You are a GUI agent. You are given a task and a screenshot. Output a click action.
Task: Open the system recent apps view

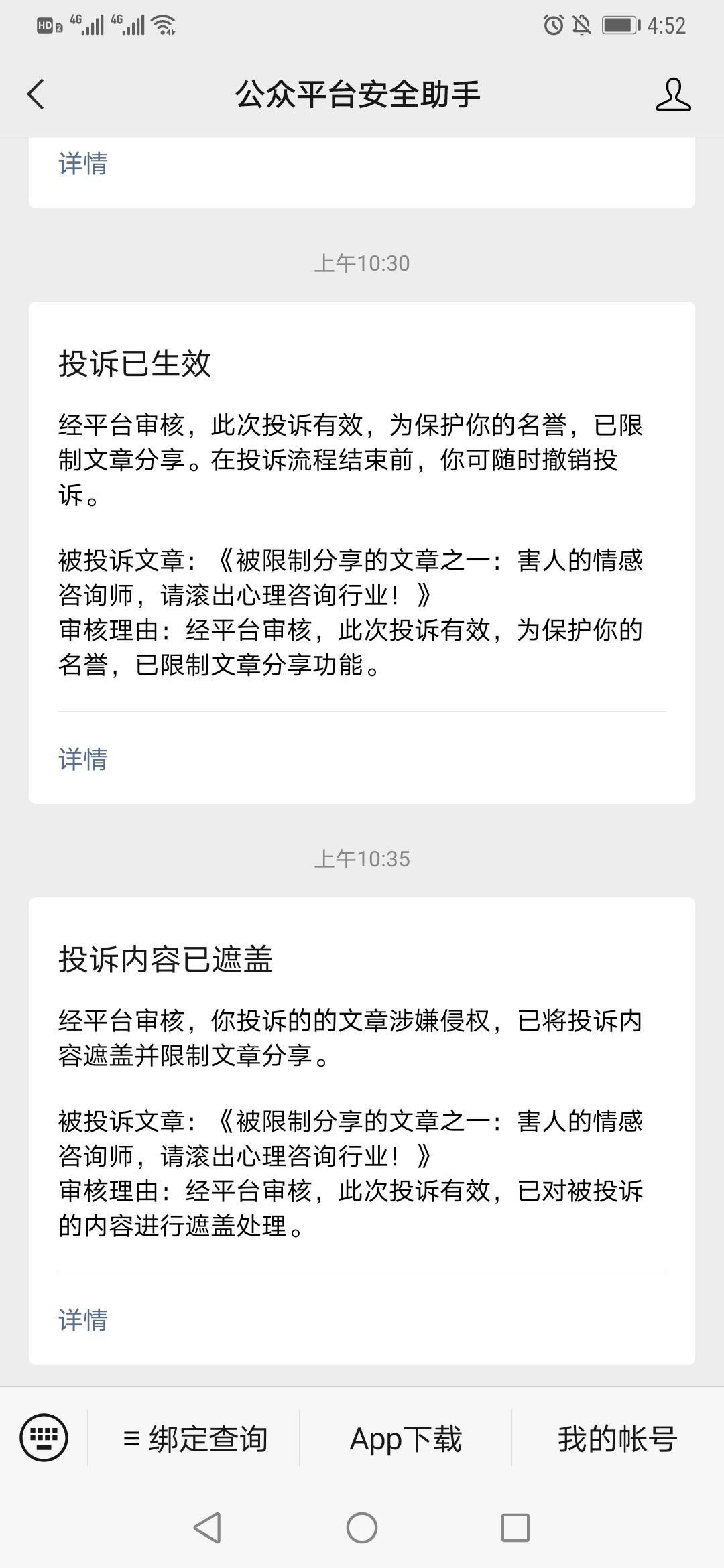[x=516, y=1528]
